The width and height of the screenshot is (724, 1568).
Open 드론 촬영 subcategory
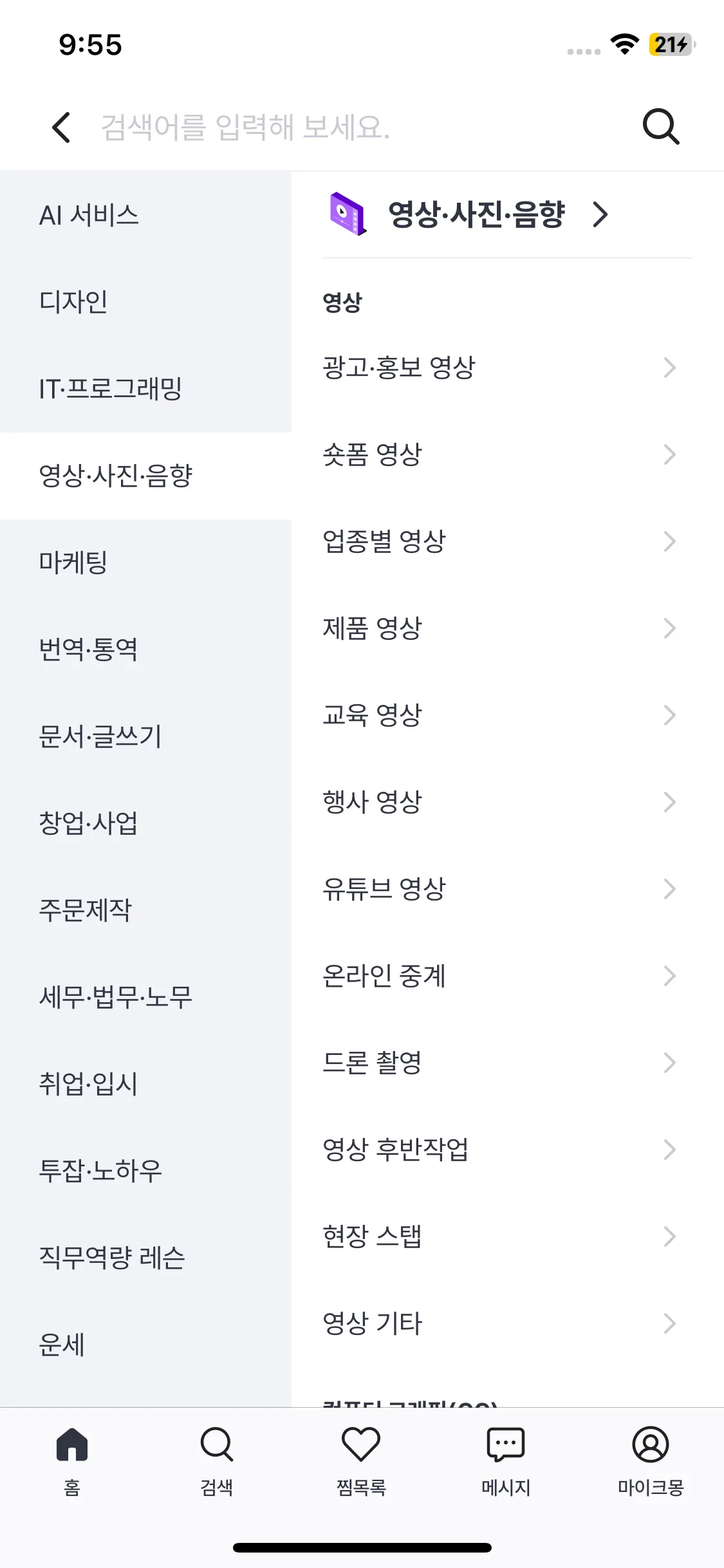point(499,1063)
